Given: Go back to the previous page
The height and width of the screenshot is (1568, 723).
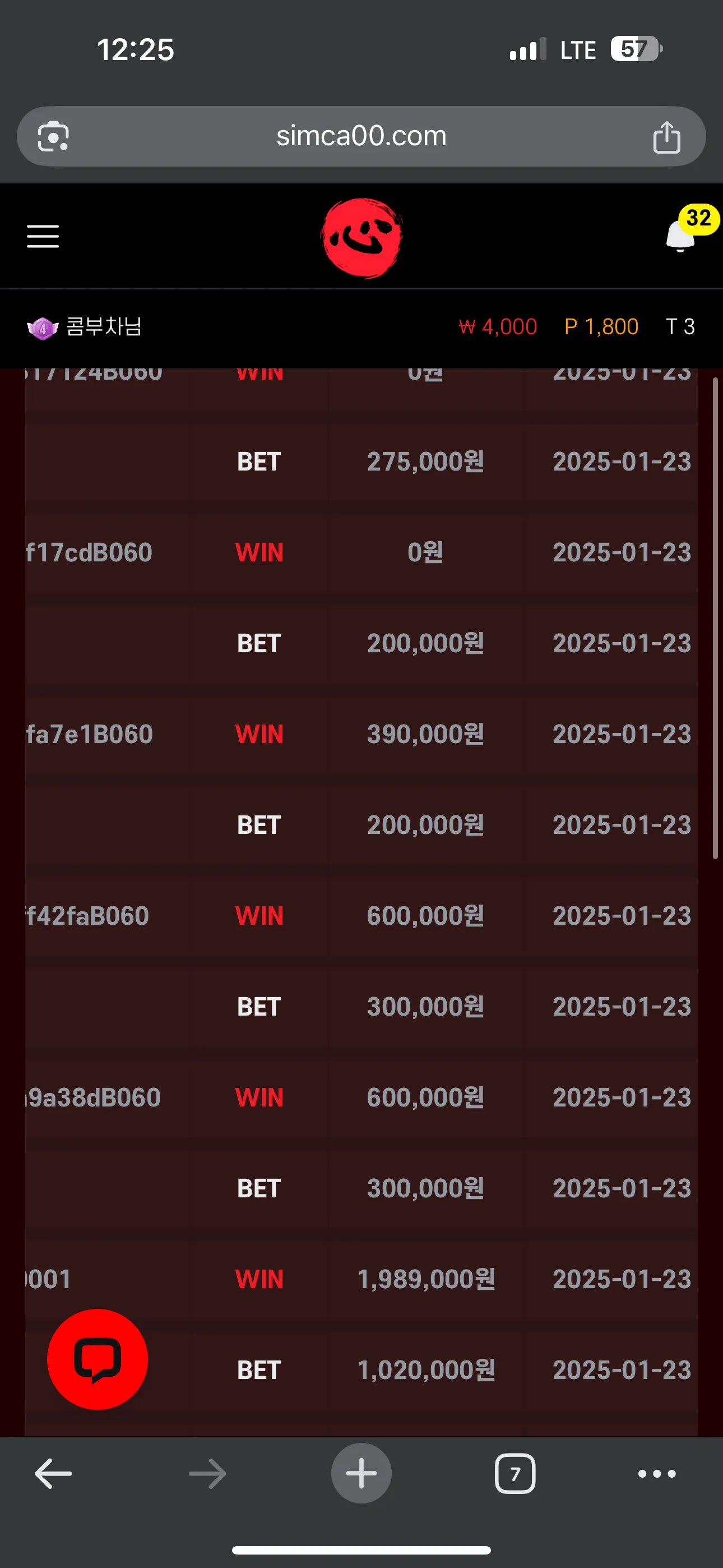Looking at the screenshot, I should [54, 1474].
